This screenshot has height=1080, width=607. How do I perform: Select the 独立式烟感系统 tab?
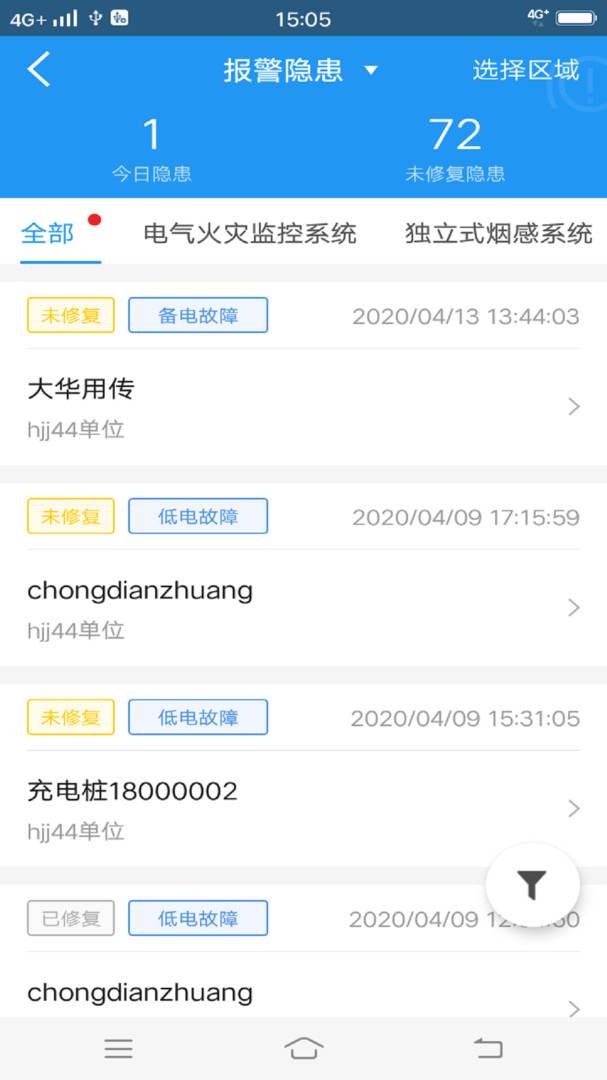(x=498, y=234)
